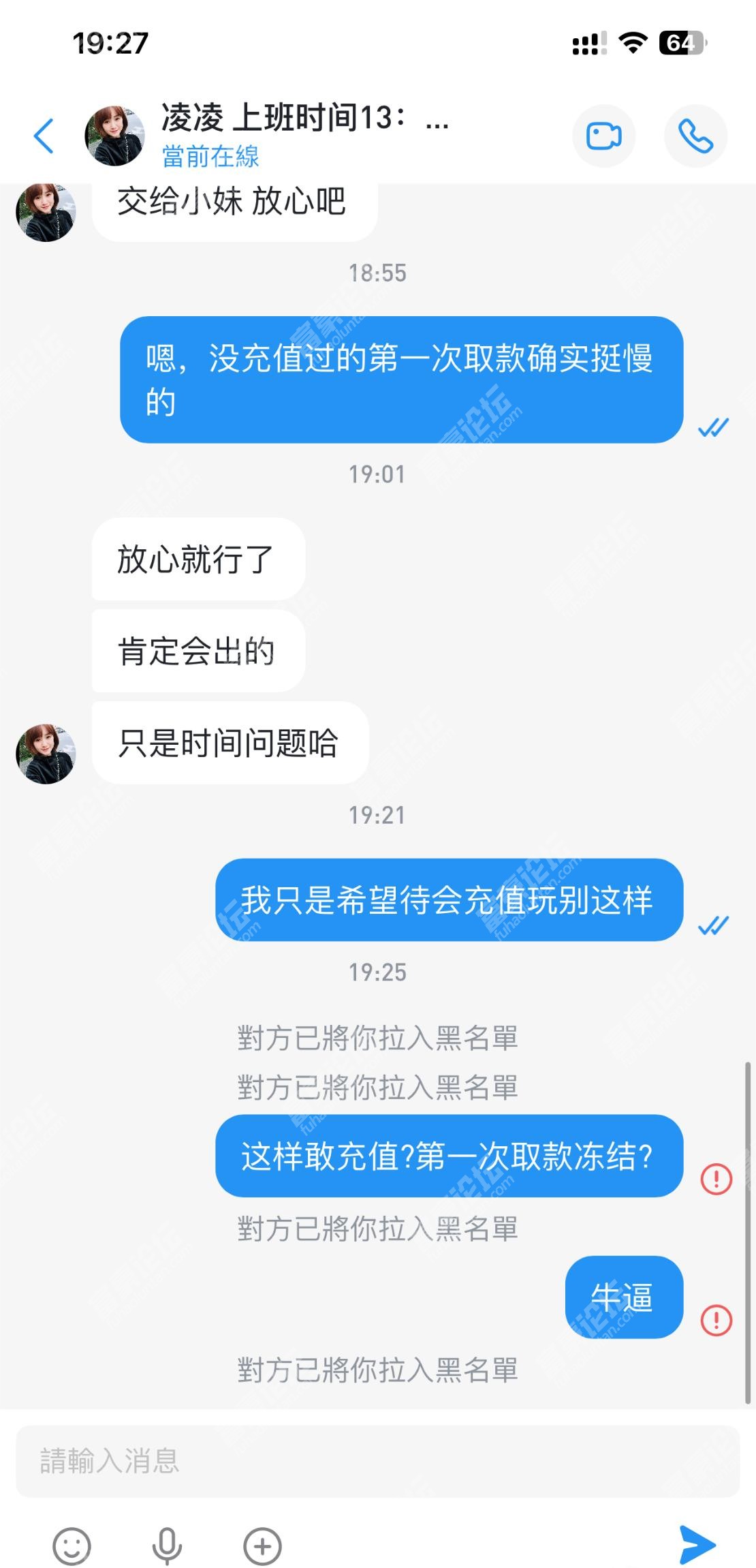The image size is (756, 1568).
Task: Go back from chat with 凌凌
Action: click(44, 136)
